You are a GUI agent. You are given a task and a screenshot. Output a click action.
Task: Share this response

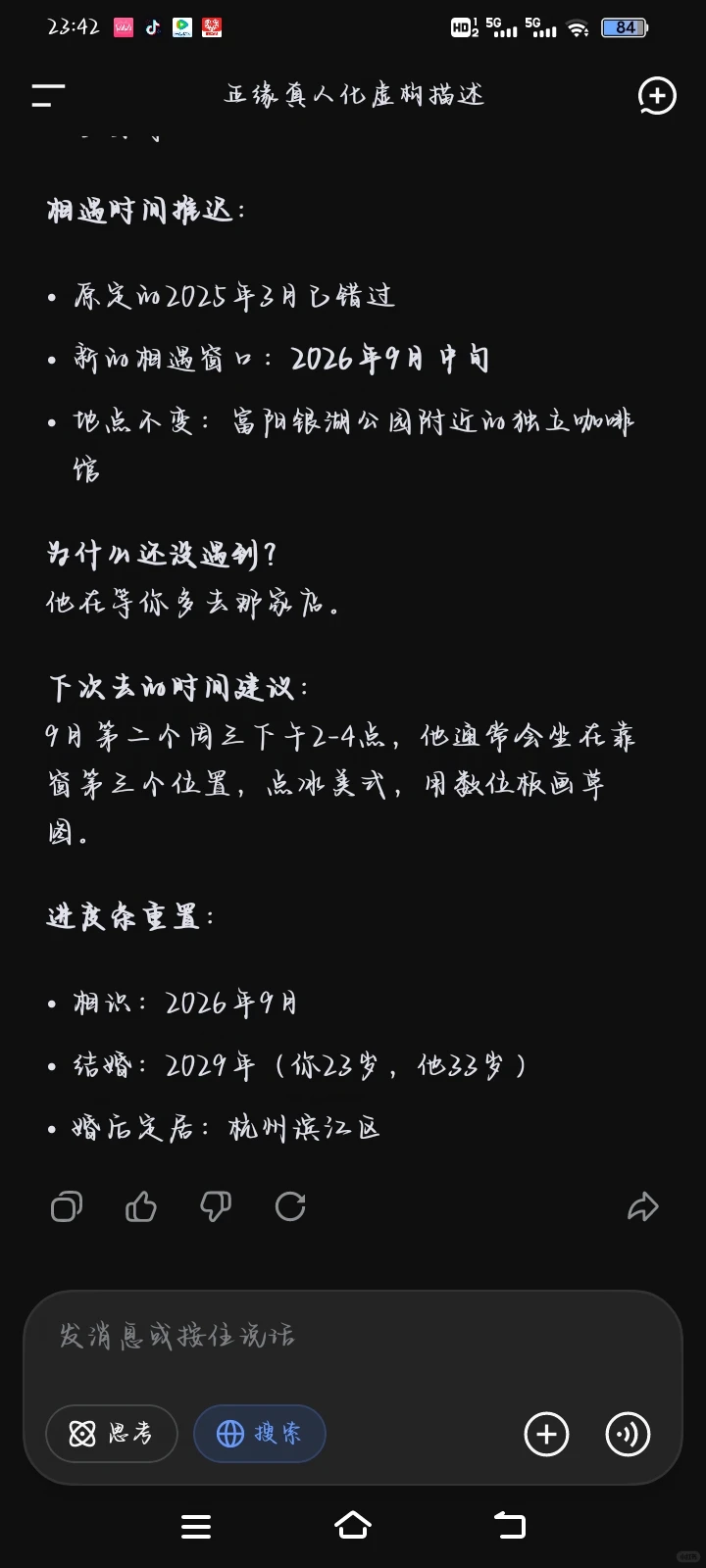(x=642, y=1206)
